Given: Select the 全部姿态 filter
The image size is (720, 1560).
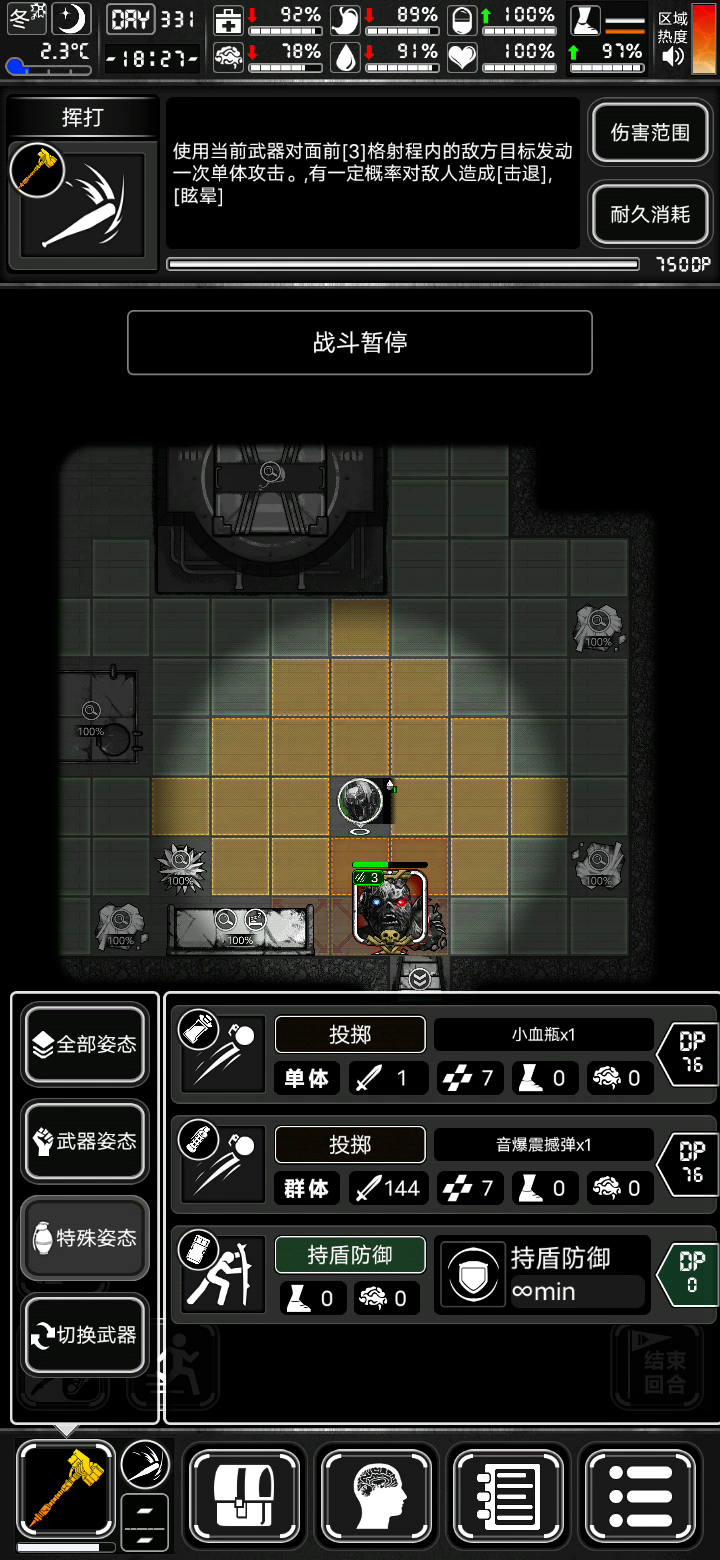Looking at the screenshot, I should tap(85, 1044).
